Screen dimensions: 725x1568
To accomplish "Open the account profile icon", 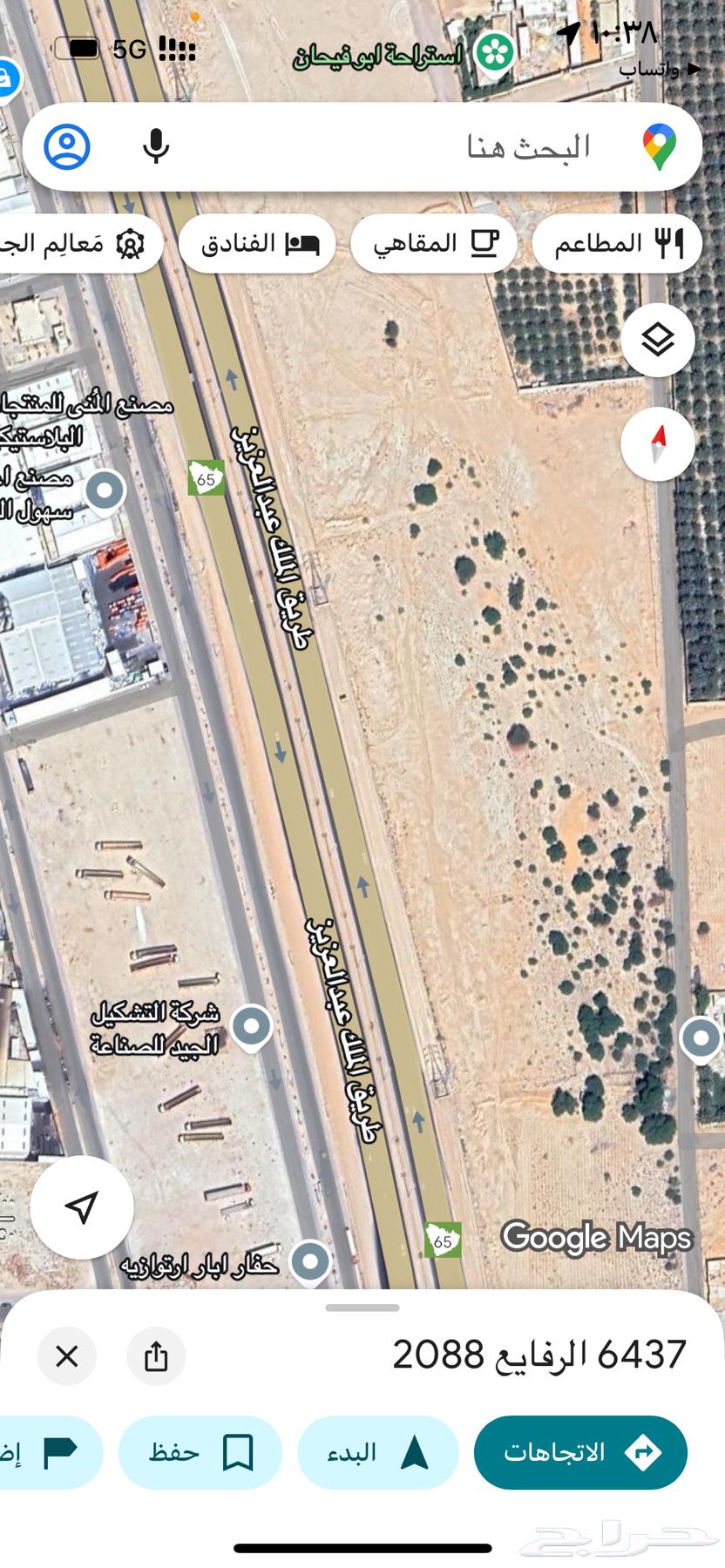I will click(67, 146).
